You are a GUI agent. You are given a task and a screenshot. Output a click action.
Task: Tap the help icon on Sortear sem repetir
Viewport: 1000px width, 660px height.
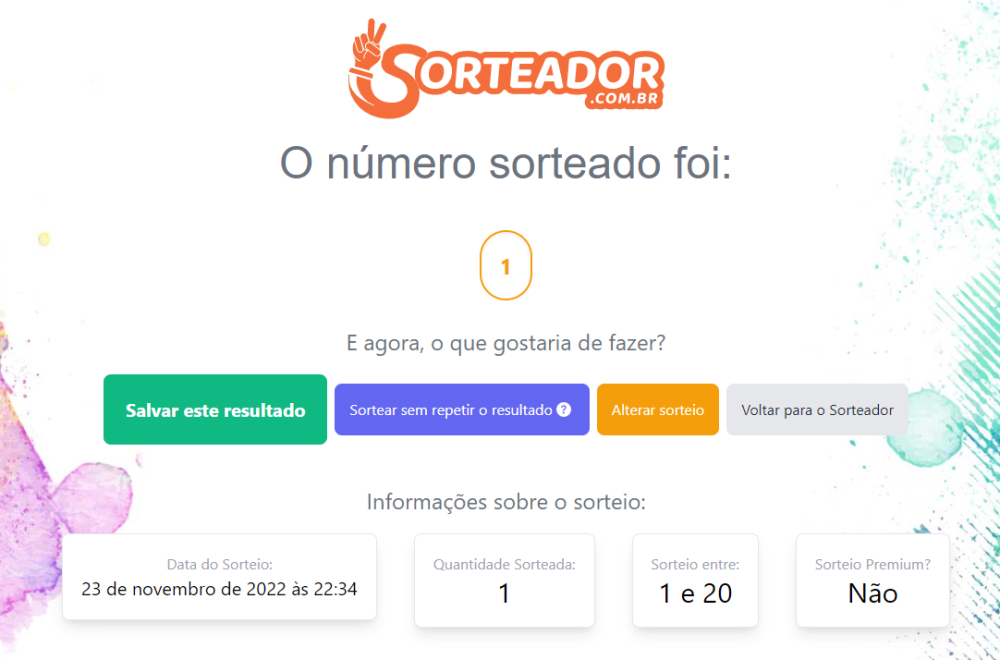(x=564, y=410)
